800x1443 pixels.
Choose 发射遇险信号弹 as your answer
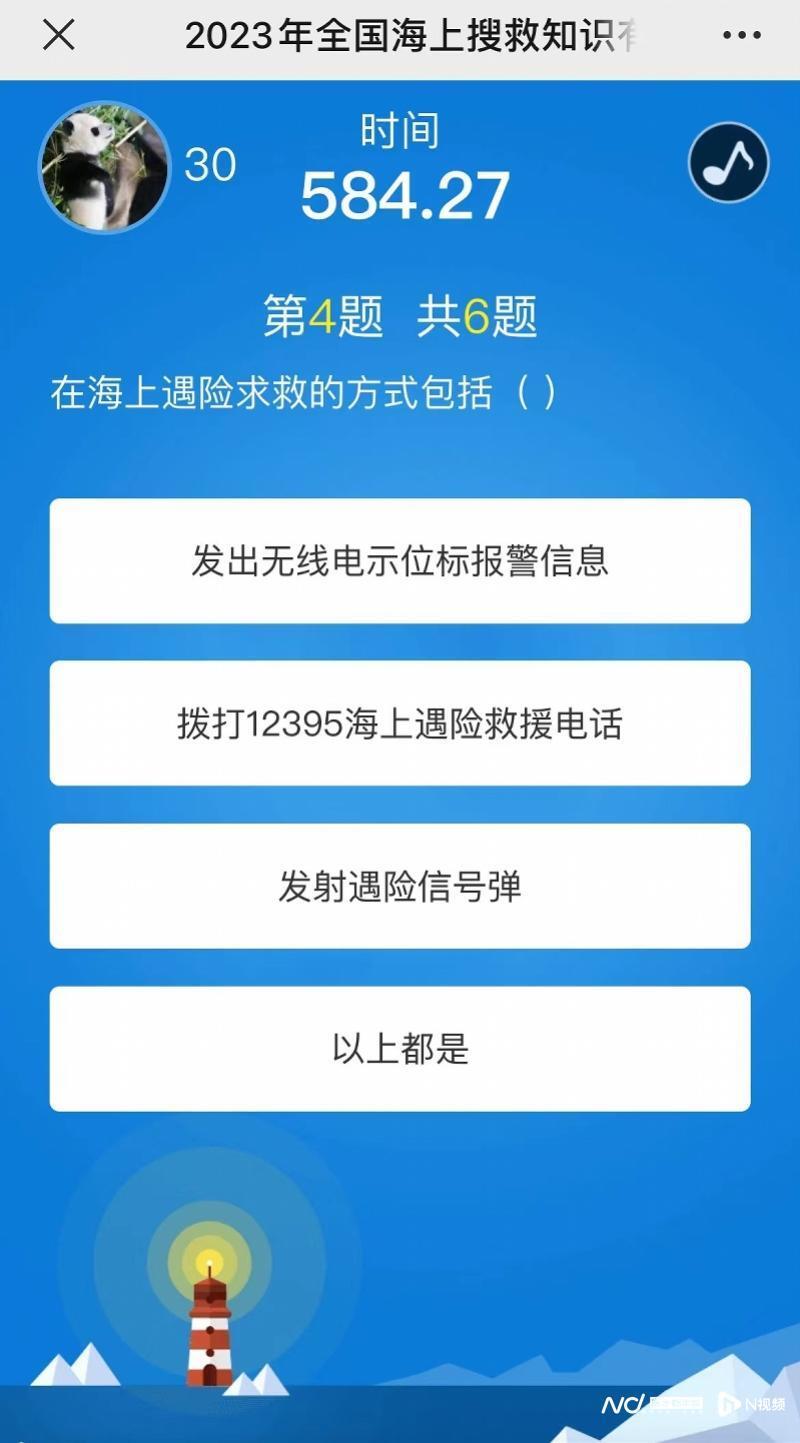pos(400,886)
